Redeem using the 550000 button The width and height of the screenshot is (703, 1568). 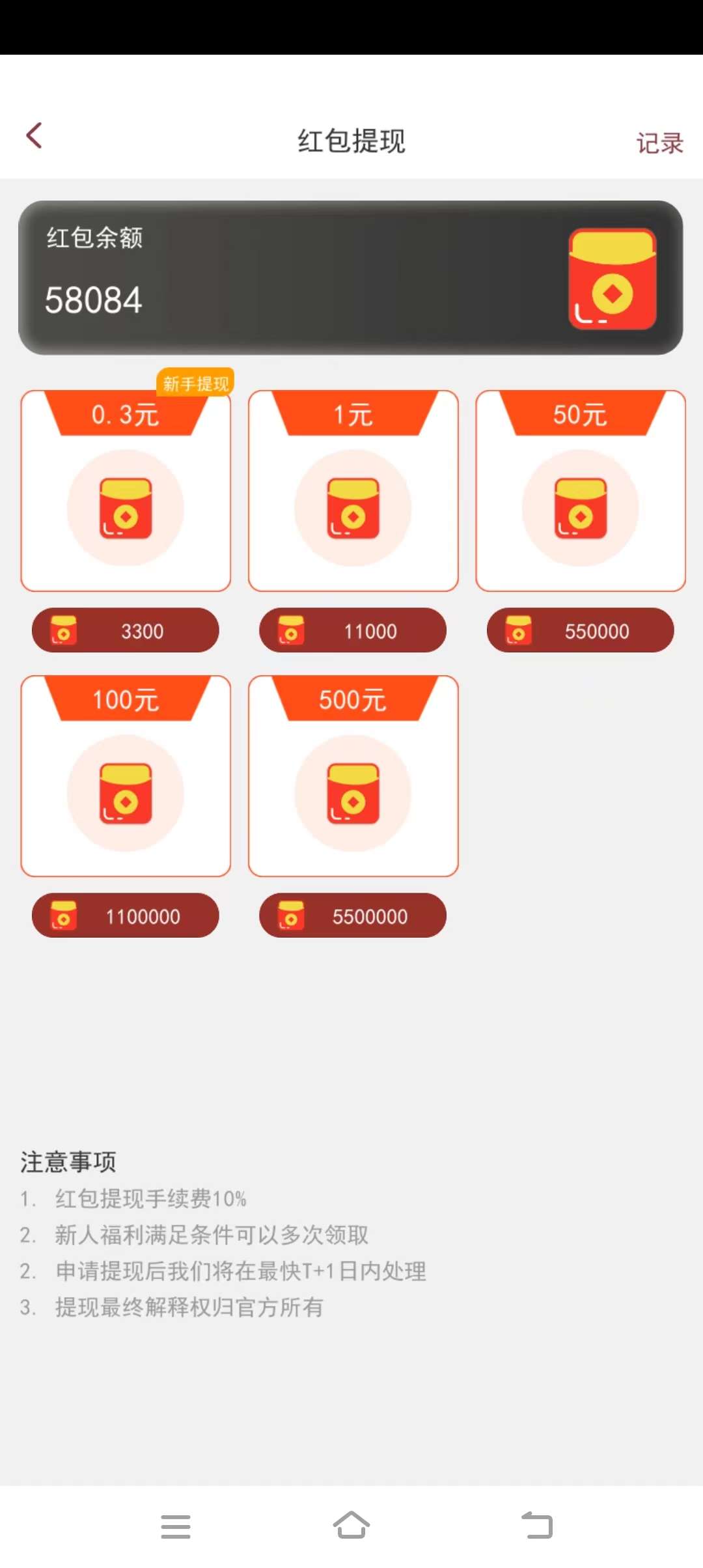pyautogui.click(x=580, y=630)
